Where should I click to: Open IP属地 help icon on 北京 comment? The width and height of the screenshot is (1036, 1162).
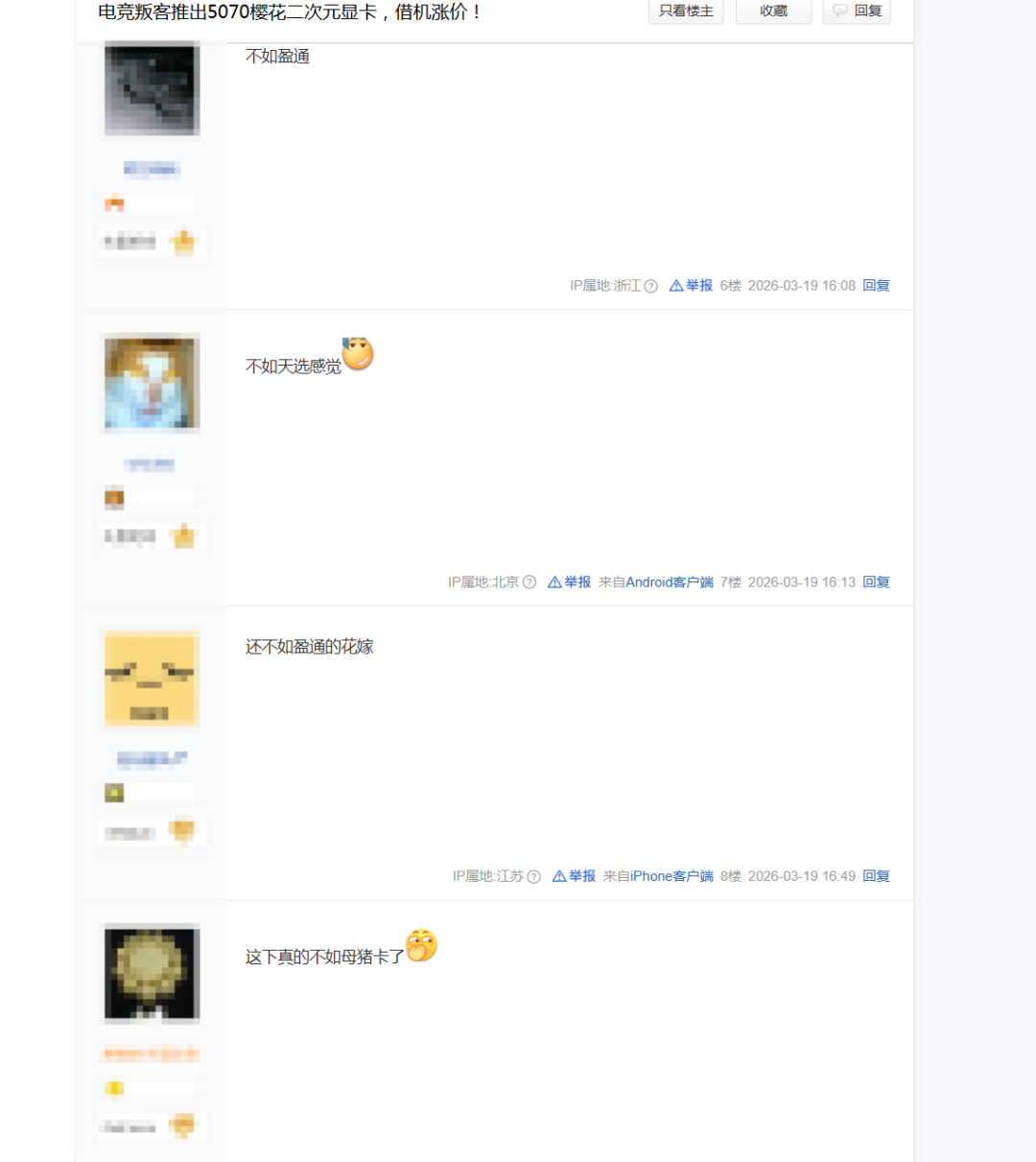pos(529,582)
